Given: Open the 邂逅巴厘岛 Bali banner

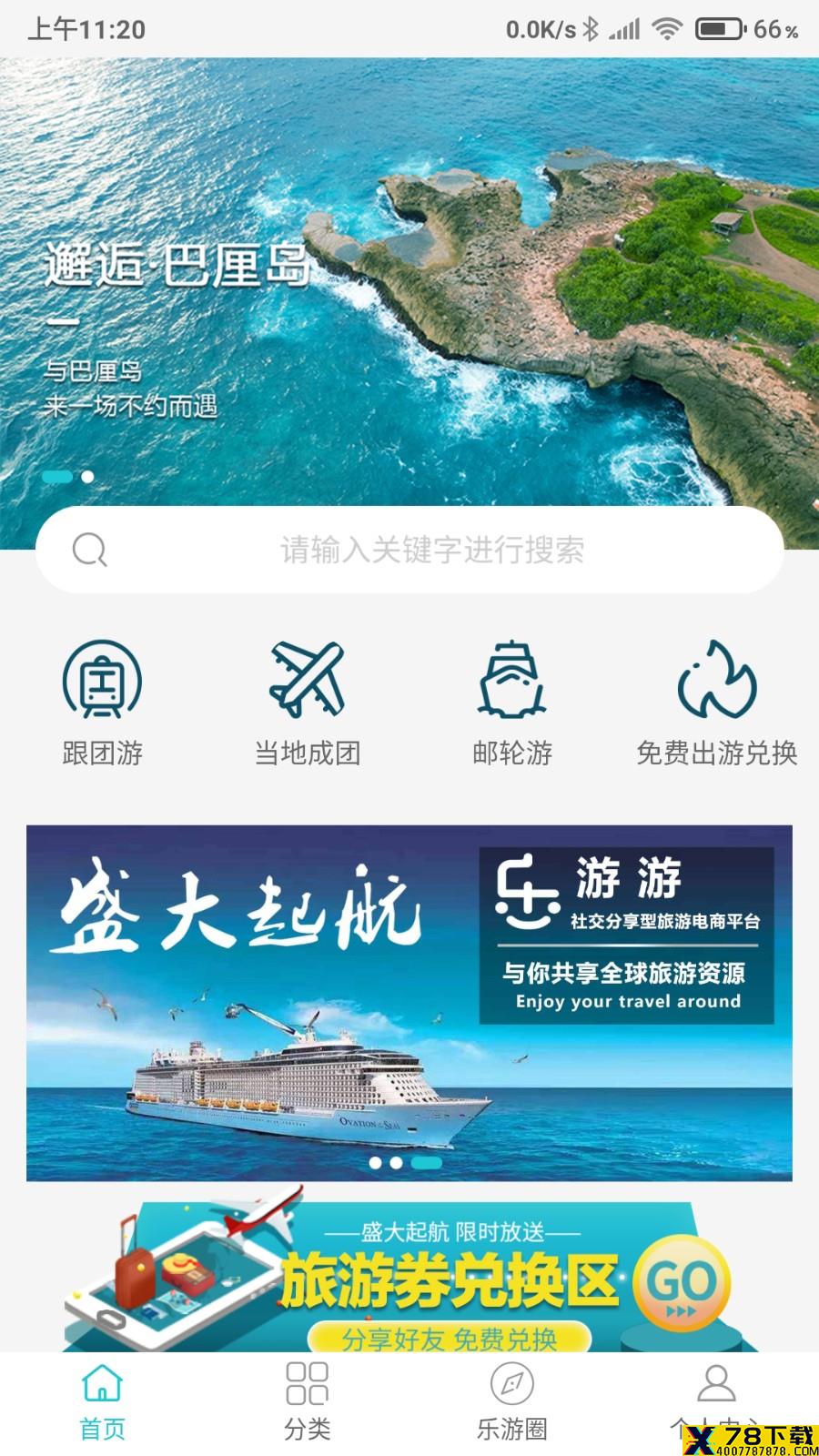Looking at the screenshot, I should click(409, 282).
